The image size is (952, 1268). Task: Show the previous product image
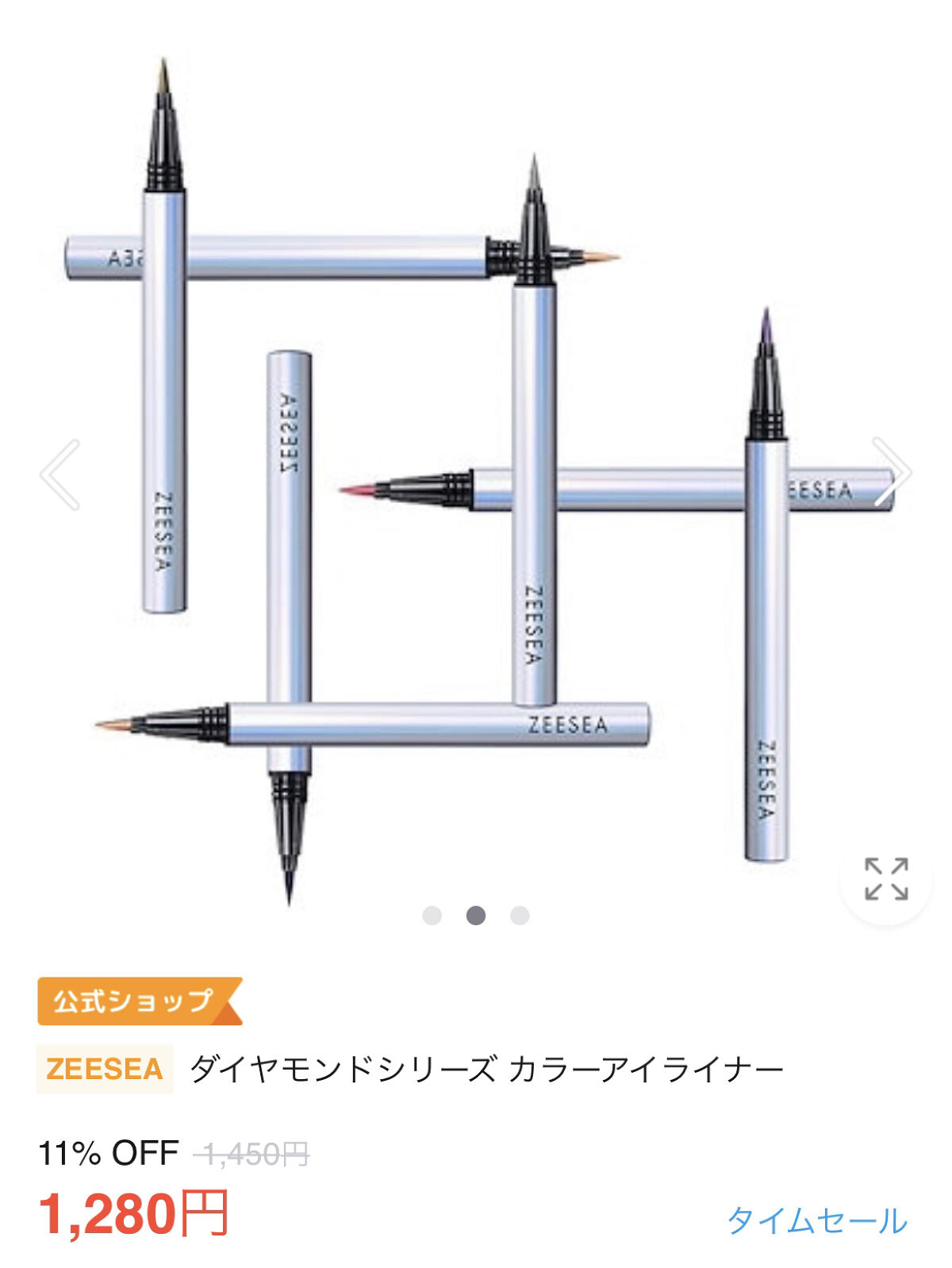pos(60,474)
